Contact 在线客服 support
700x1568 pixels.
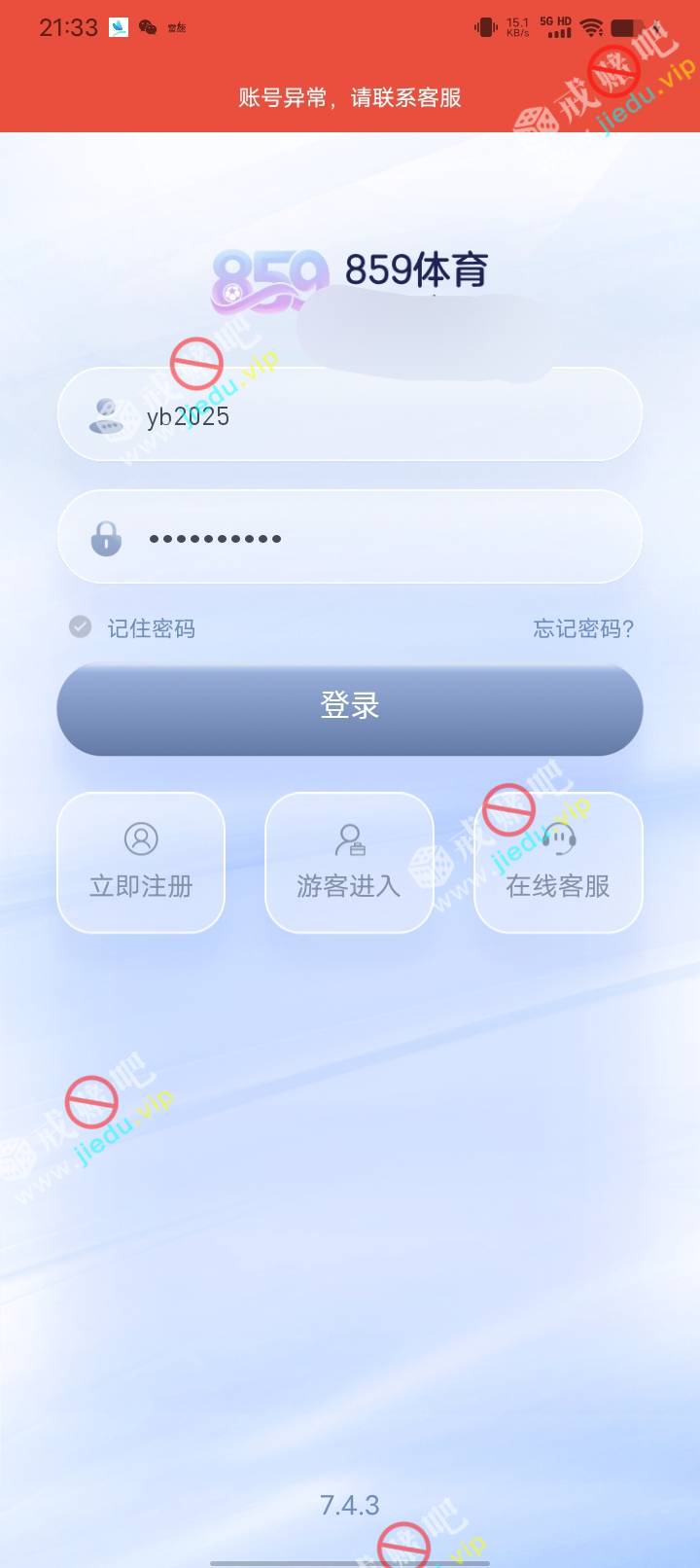click(558, 862)
